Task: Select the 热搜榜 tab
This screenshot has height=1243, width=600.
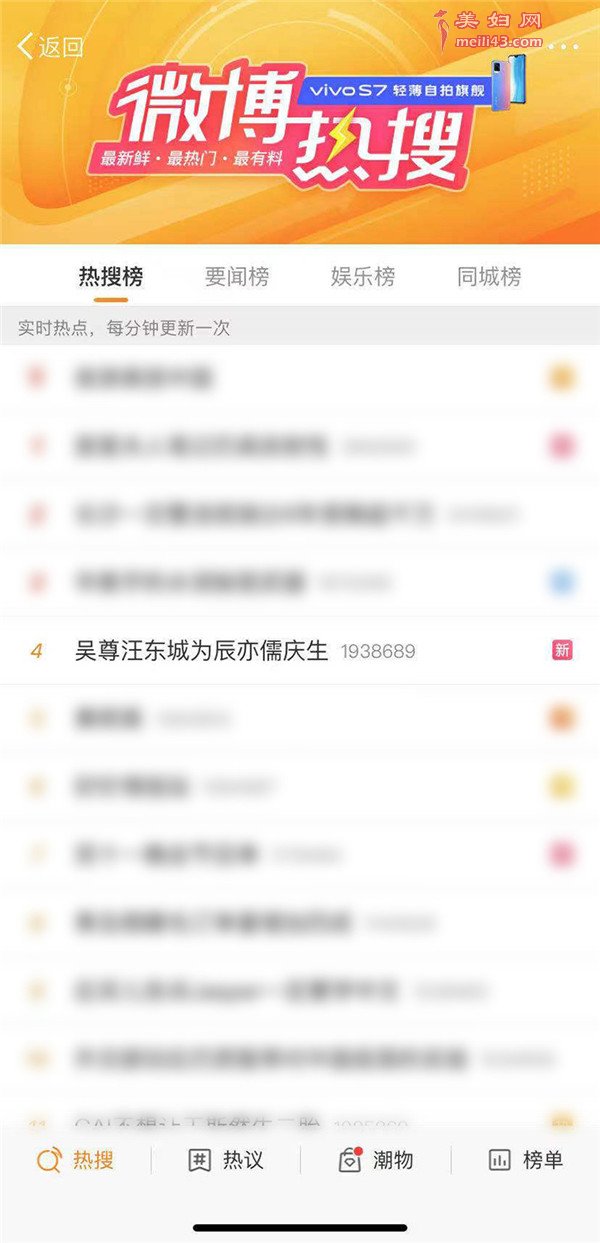Action: click(x=110, y=277)
